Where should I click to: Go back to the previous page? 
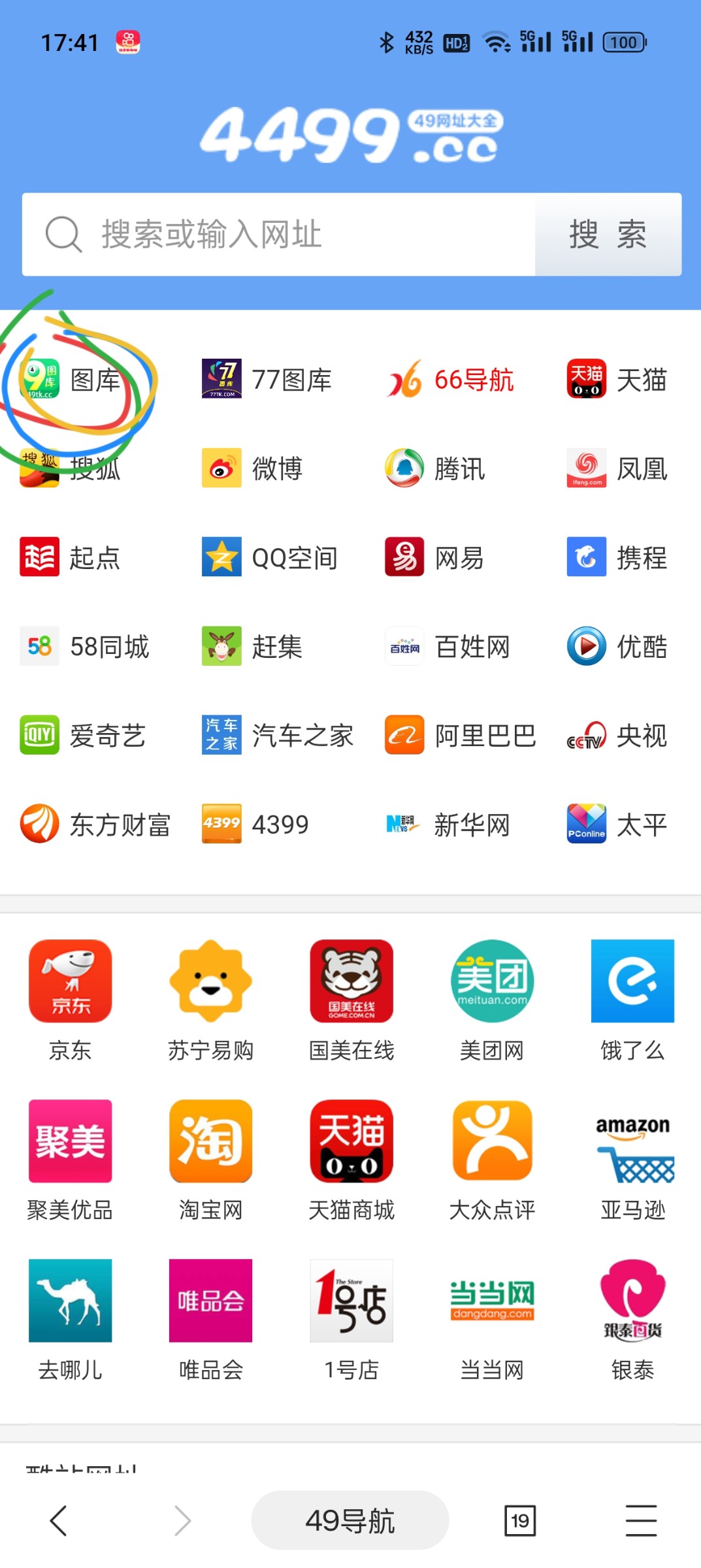[59, 1520]
